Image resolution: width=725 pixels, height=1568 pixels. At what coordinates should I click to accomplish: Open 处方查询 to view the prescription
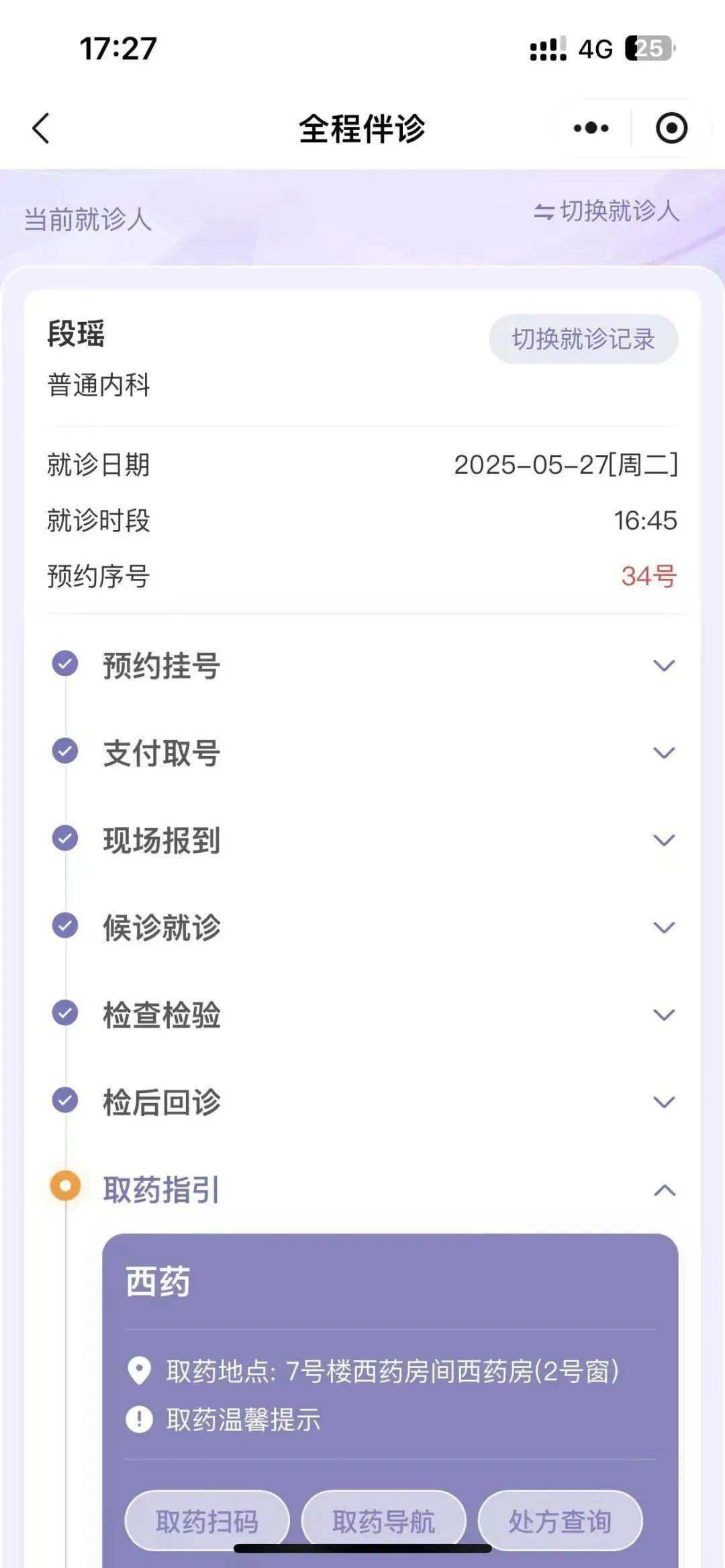(x=560, y=1521)
